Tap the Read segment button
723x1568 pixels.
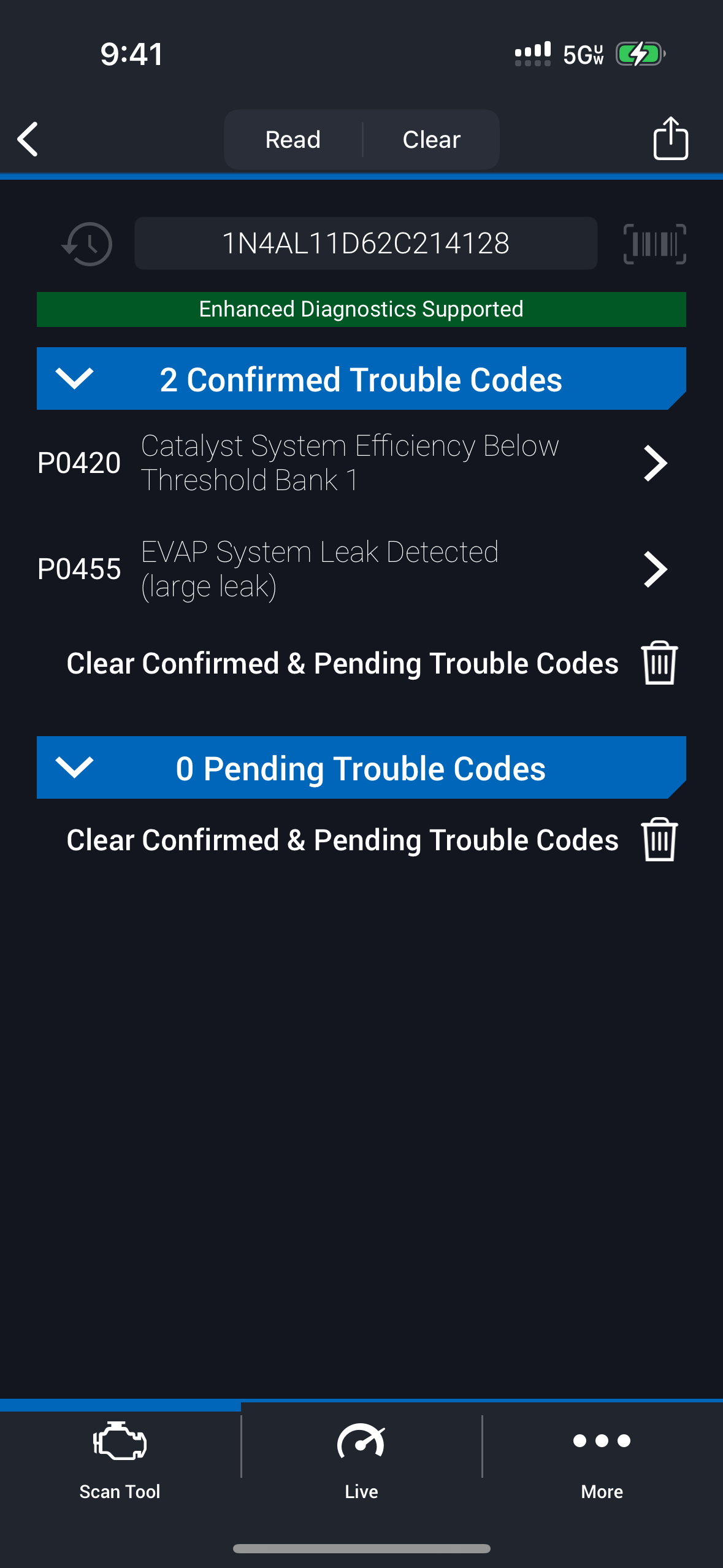(x=293, y=140)
